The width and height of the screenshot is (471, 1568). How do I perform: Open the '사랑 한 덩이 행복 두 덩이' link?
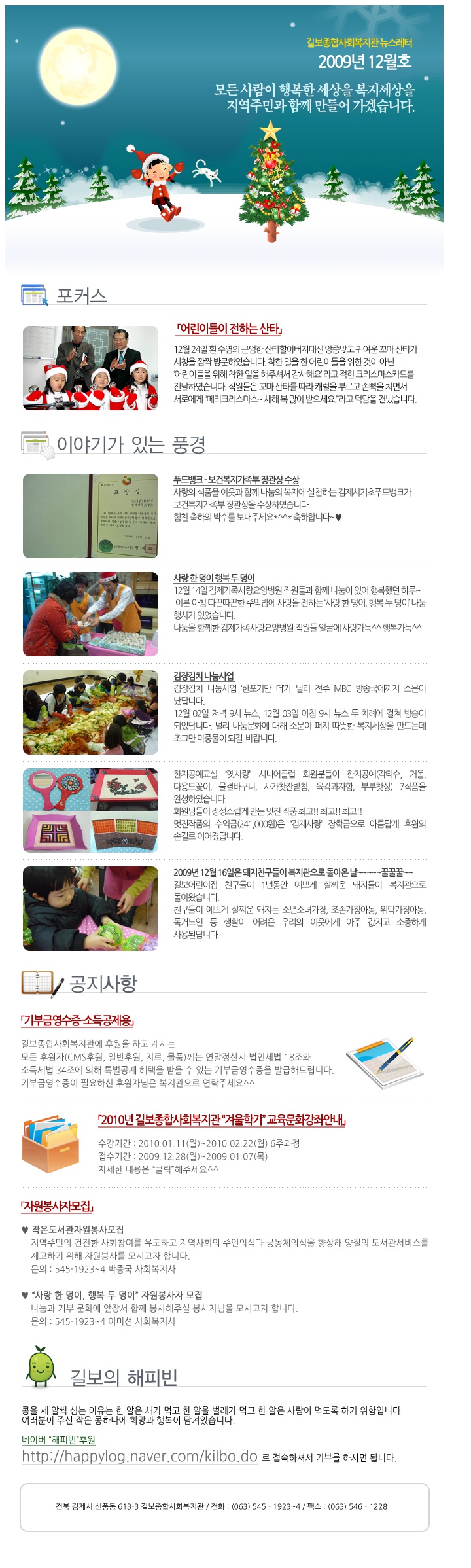pyautogui.click(x=214, y=578)
